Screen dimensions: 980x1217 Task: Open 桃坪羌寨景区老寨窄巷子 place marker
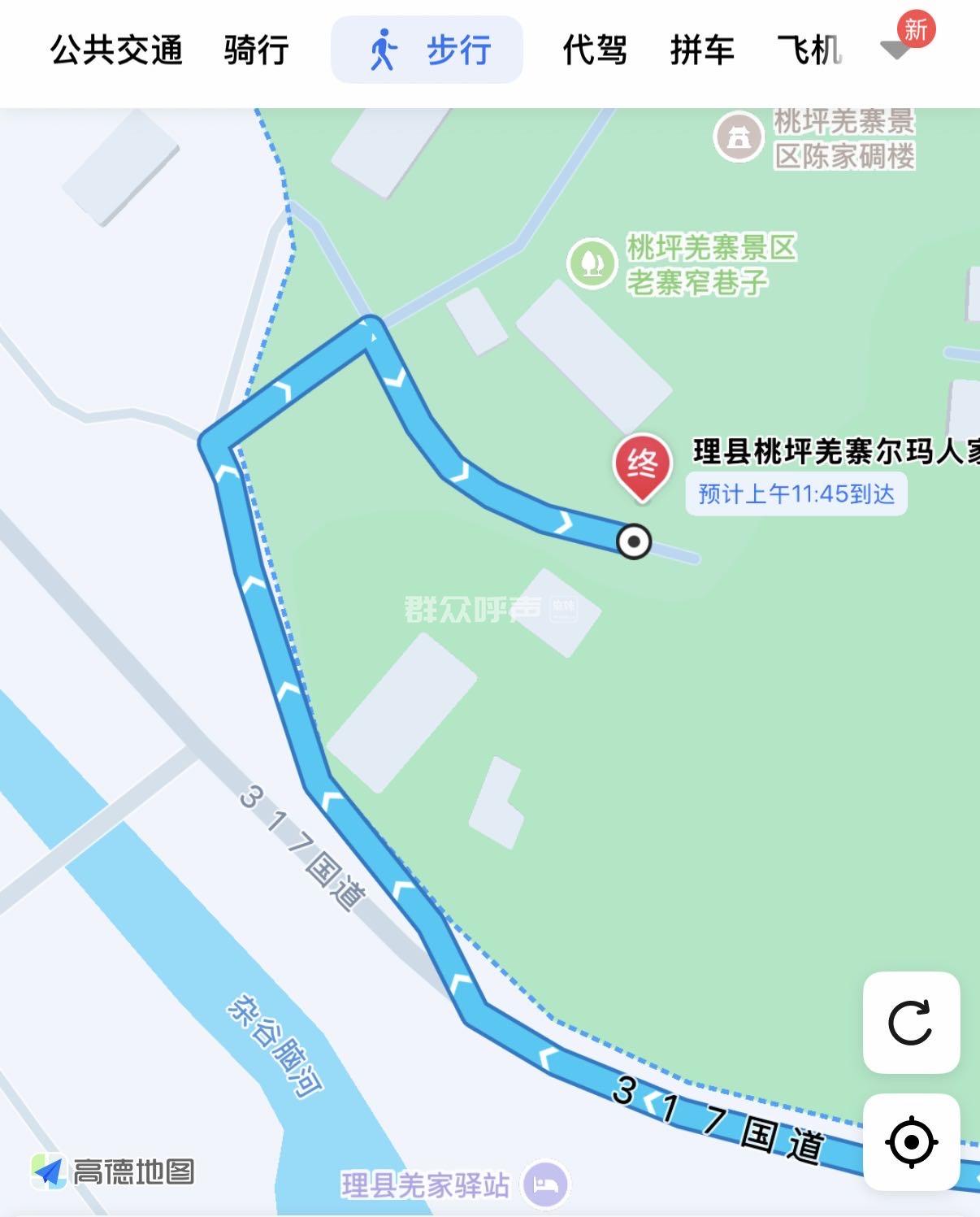point(592,263)
